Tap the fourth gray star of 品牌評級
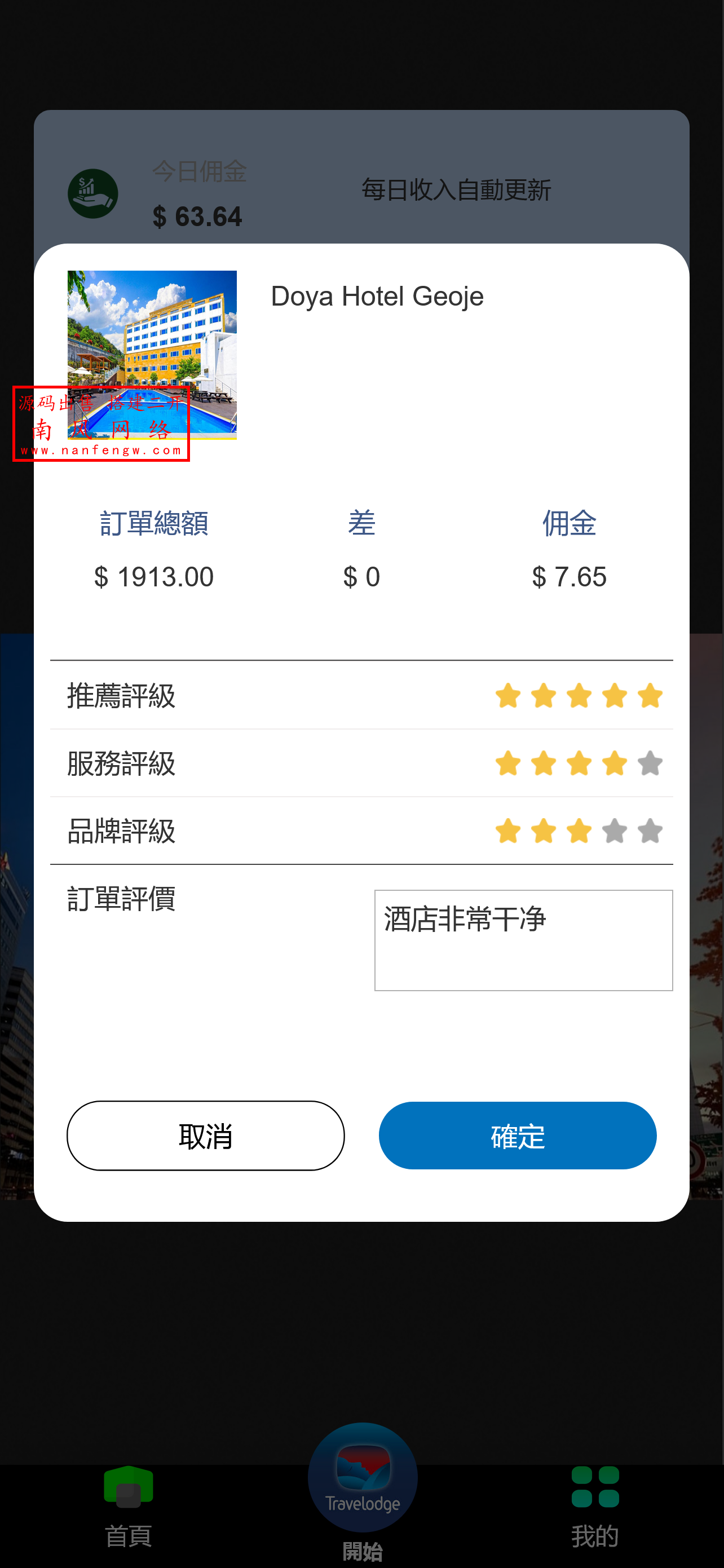 coord(615,831)
